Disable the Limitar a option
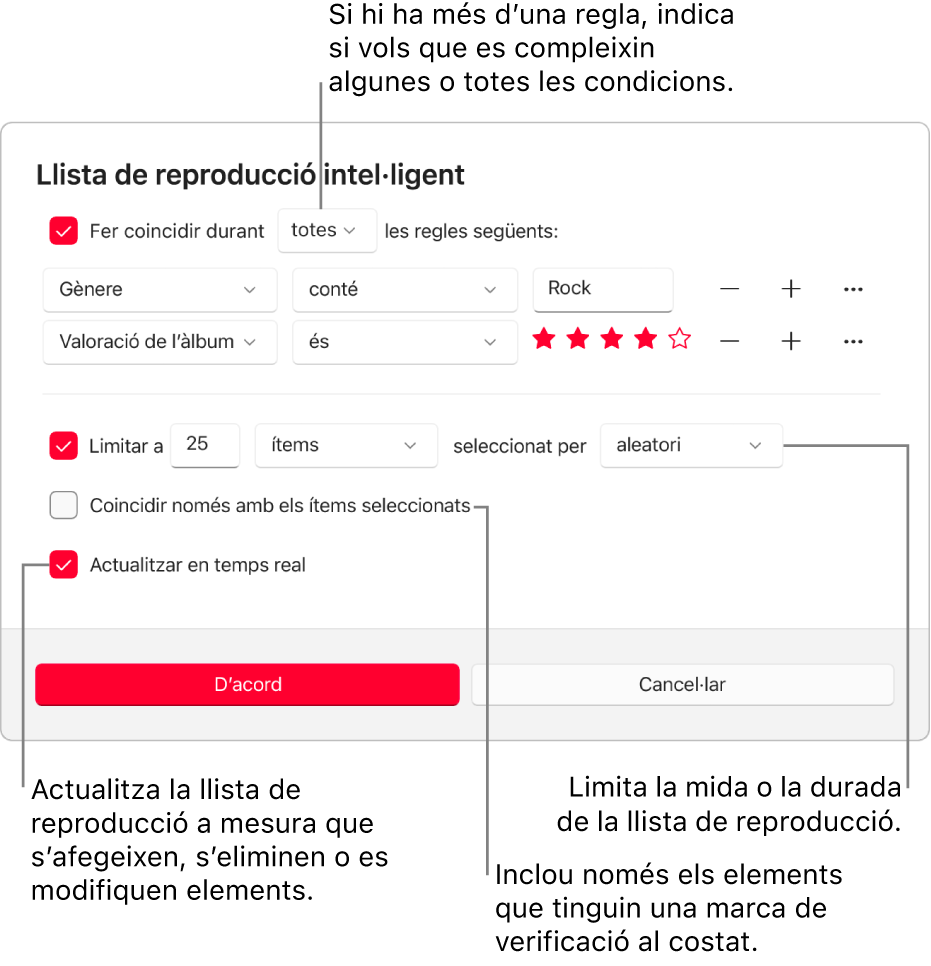Viewport: 931px width, 966px height. (63, 446)
